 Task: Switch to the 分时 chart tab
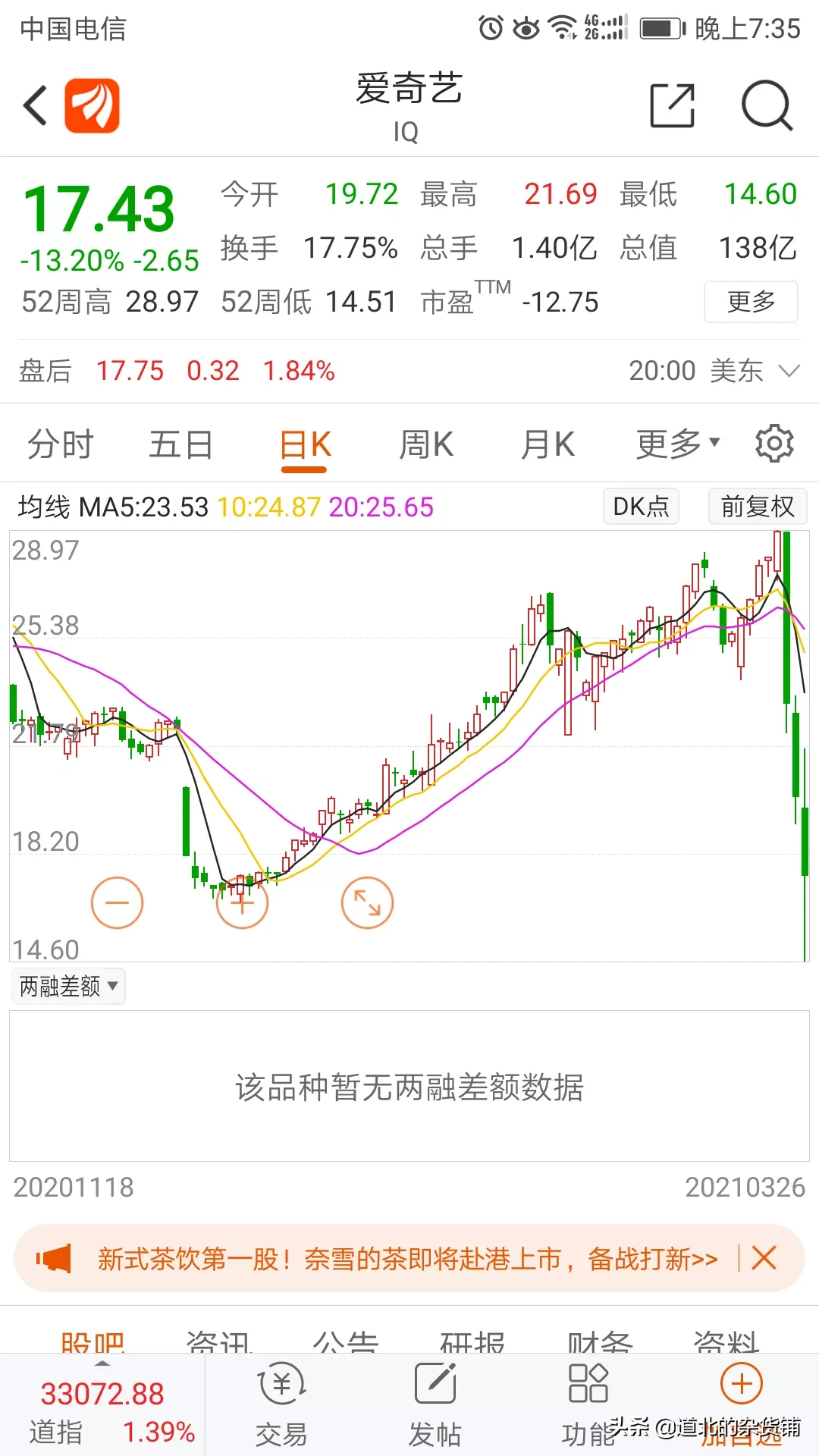coord(61,444)
